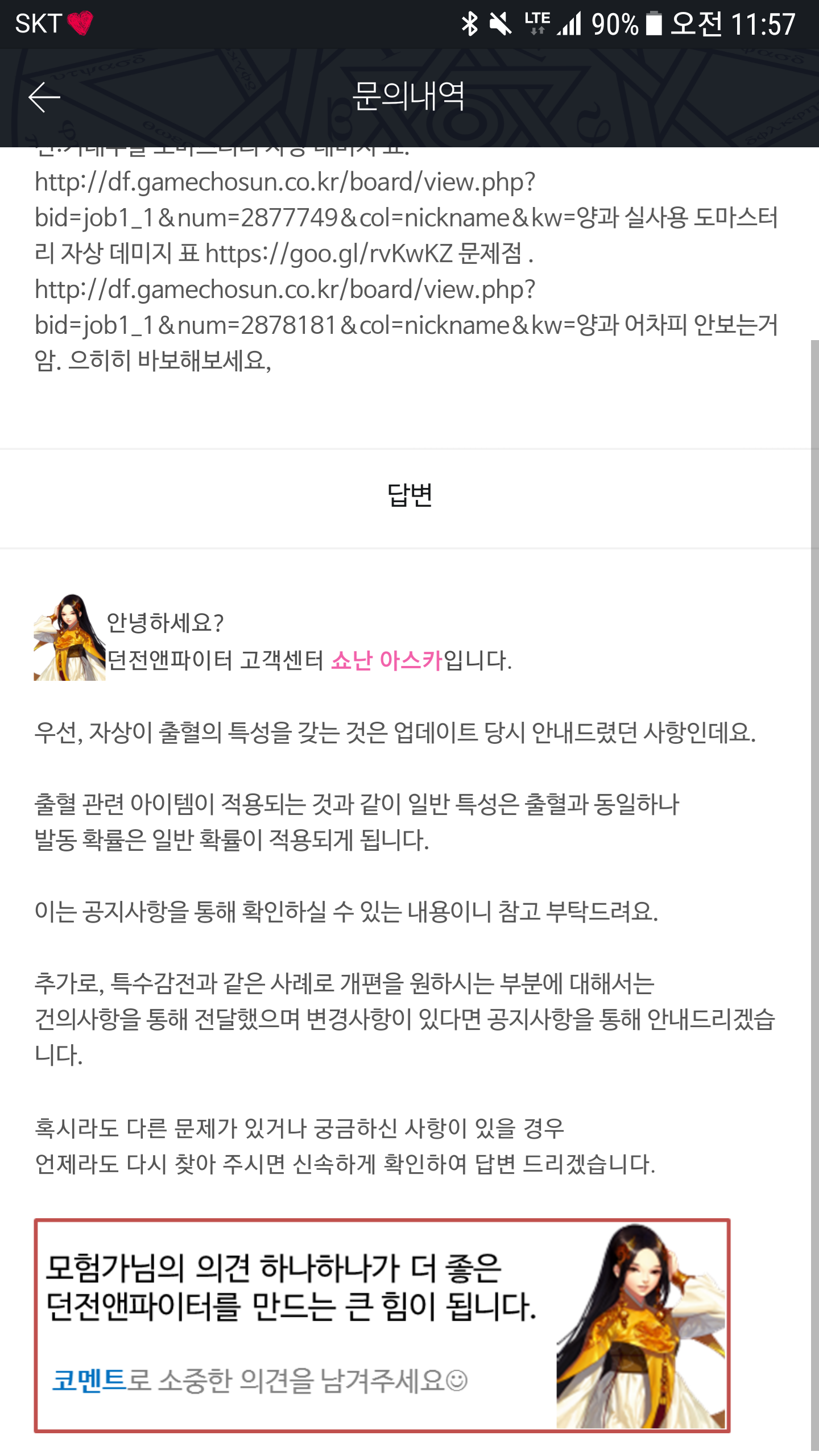819x1456 pixels.
Task: Go back using the top-left arrow
Action: click(44, 97)
